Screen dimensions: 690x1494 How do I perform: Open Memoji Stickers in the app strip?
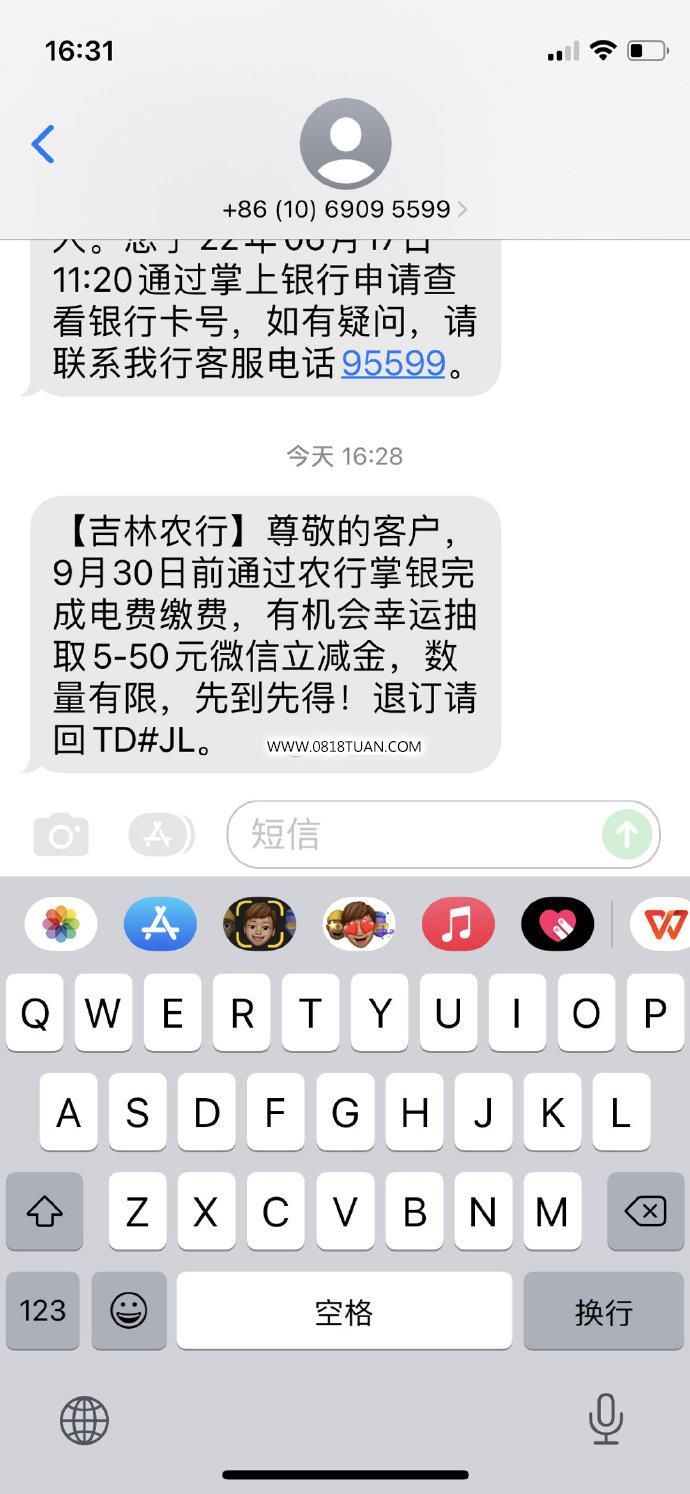(358, 923)
